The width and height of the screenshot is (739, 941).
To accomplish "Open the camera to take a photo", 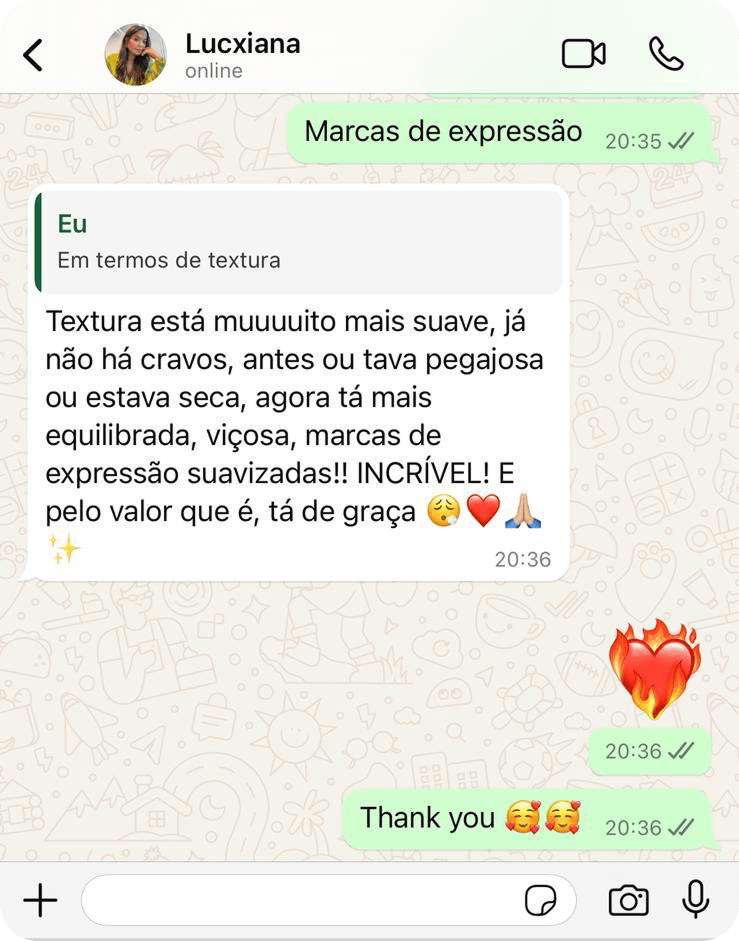I will coord(628,900).
